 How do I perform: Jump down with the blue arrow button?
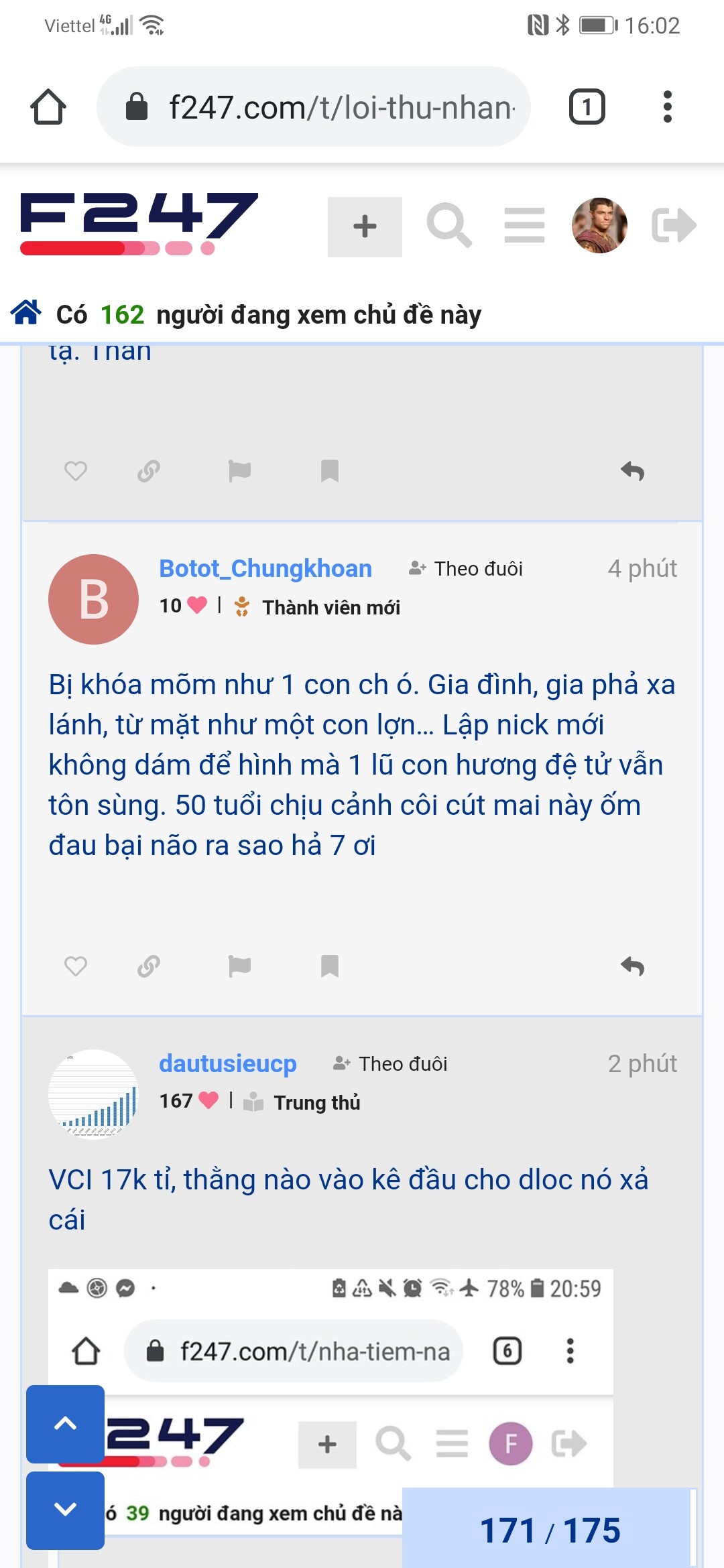click(65, 1510)
